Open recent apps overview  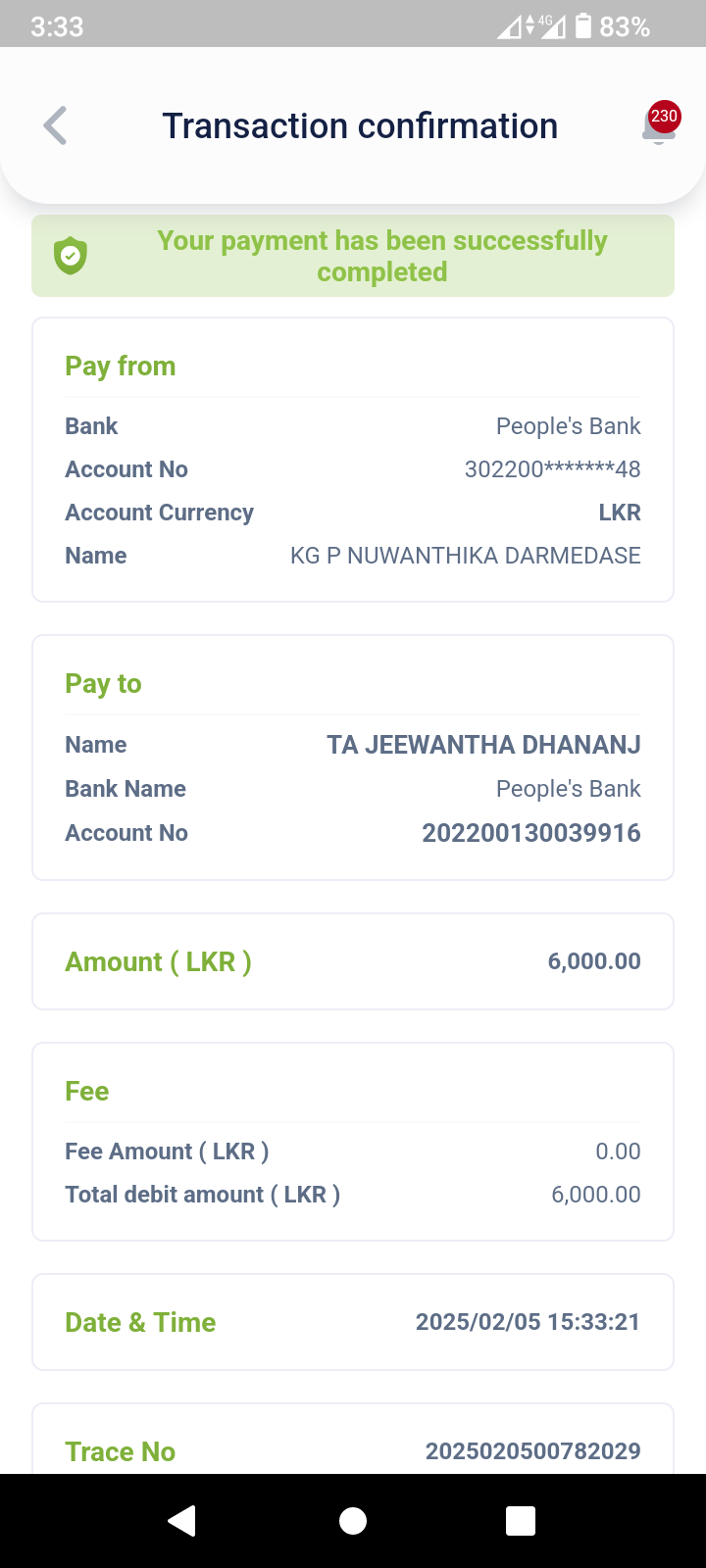coord(521,1520)
